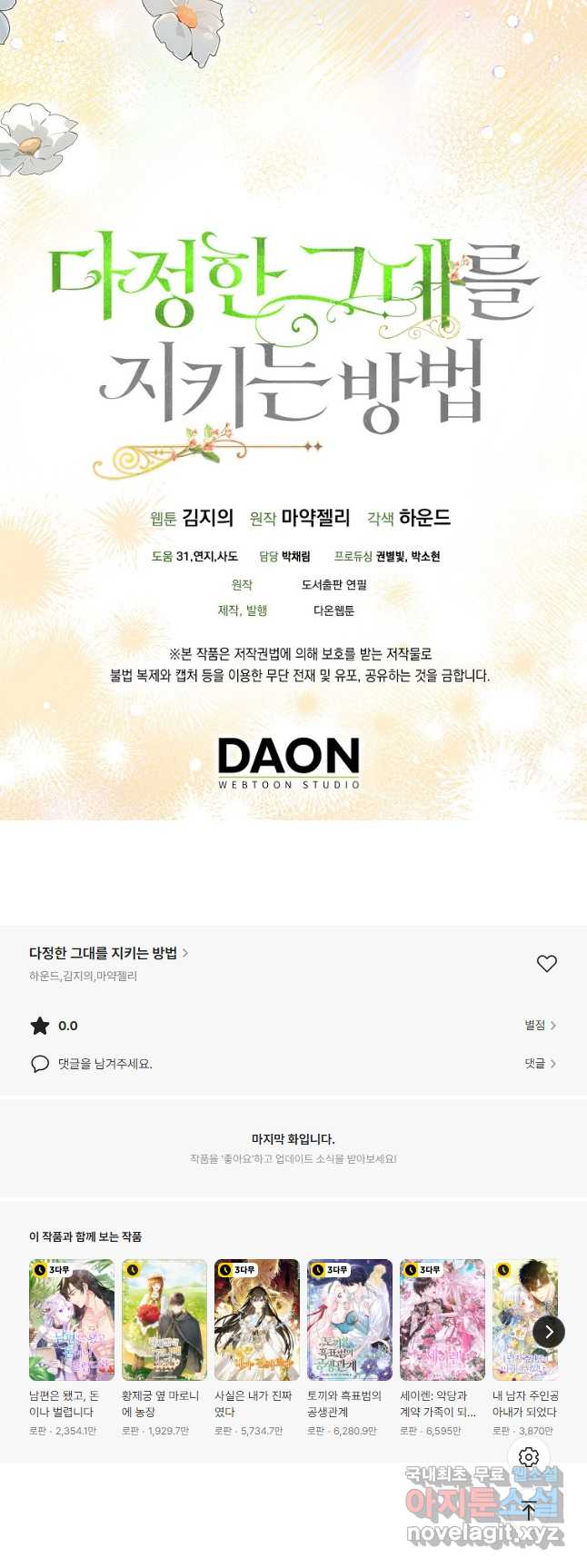Open 토끼와 흑표범의 공생관계 webtoon
This screenshot has width=587, height=1568.
coord(350,1320)
